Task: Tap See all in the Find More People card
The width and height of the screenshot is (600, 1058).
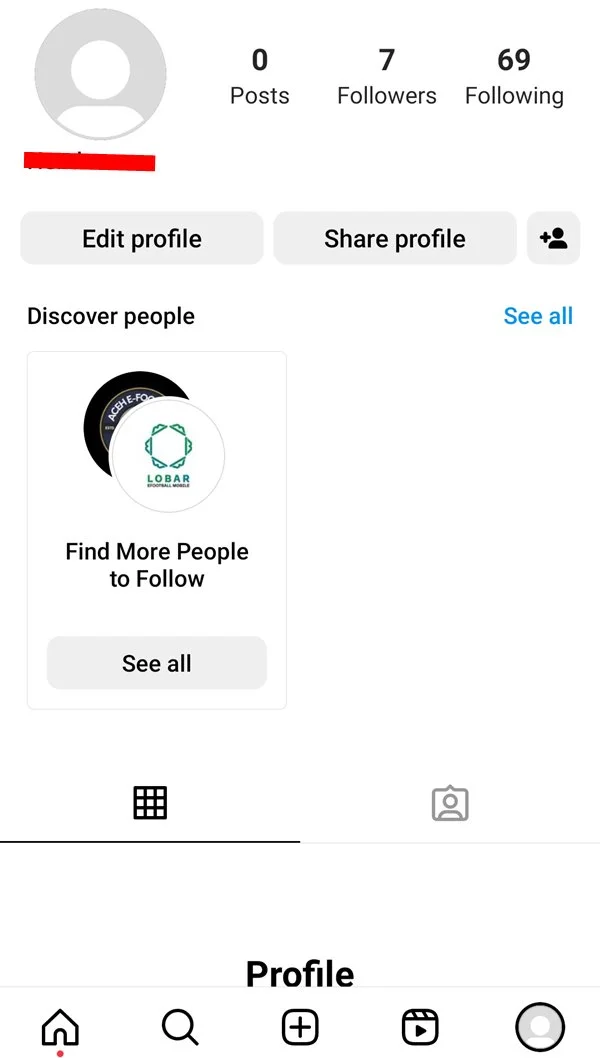Action: point(157,663)
